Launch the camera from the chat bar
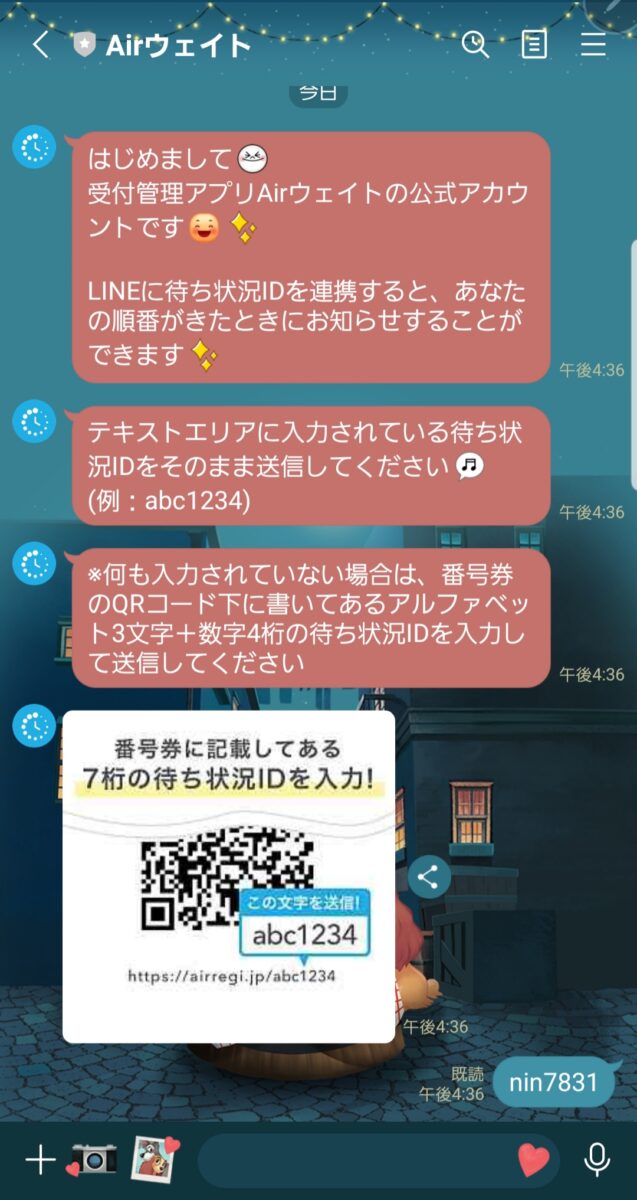637x1200 pixels. point(93,1160)
